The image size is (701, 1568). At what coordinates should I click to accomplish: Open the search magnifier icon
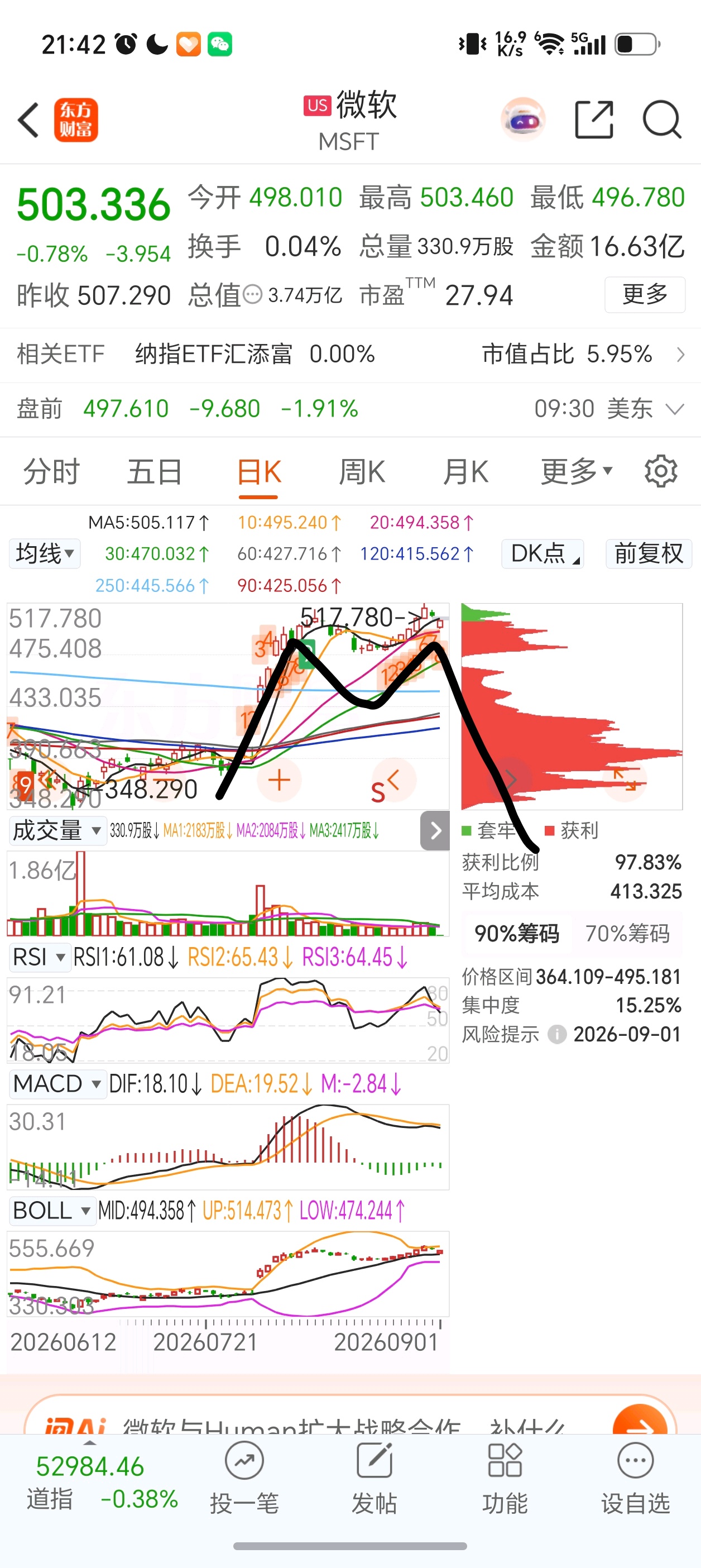[662, 119]
